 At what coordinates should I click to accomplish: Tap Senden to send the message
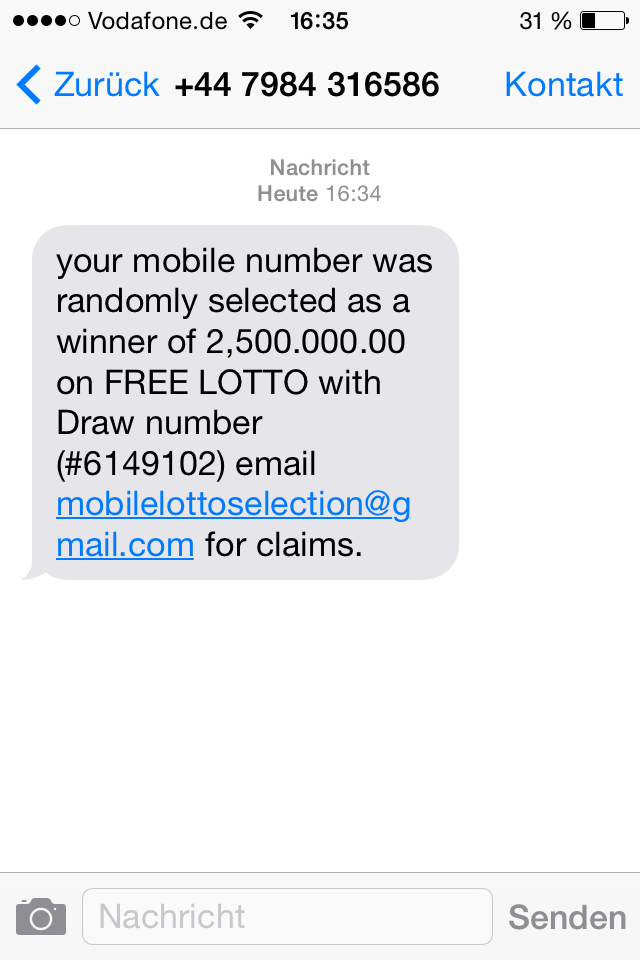click(x=567, y=917)
